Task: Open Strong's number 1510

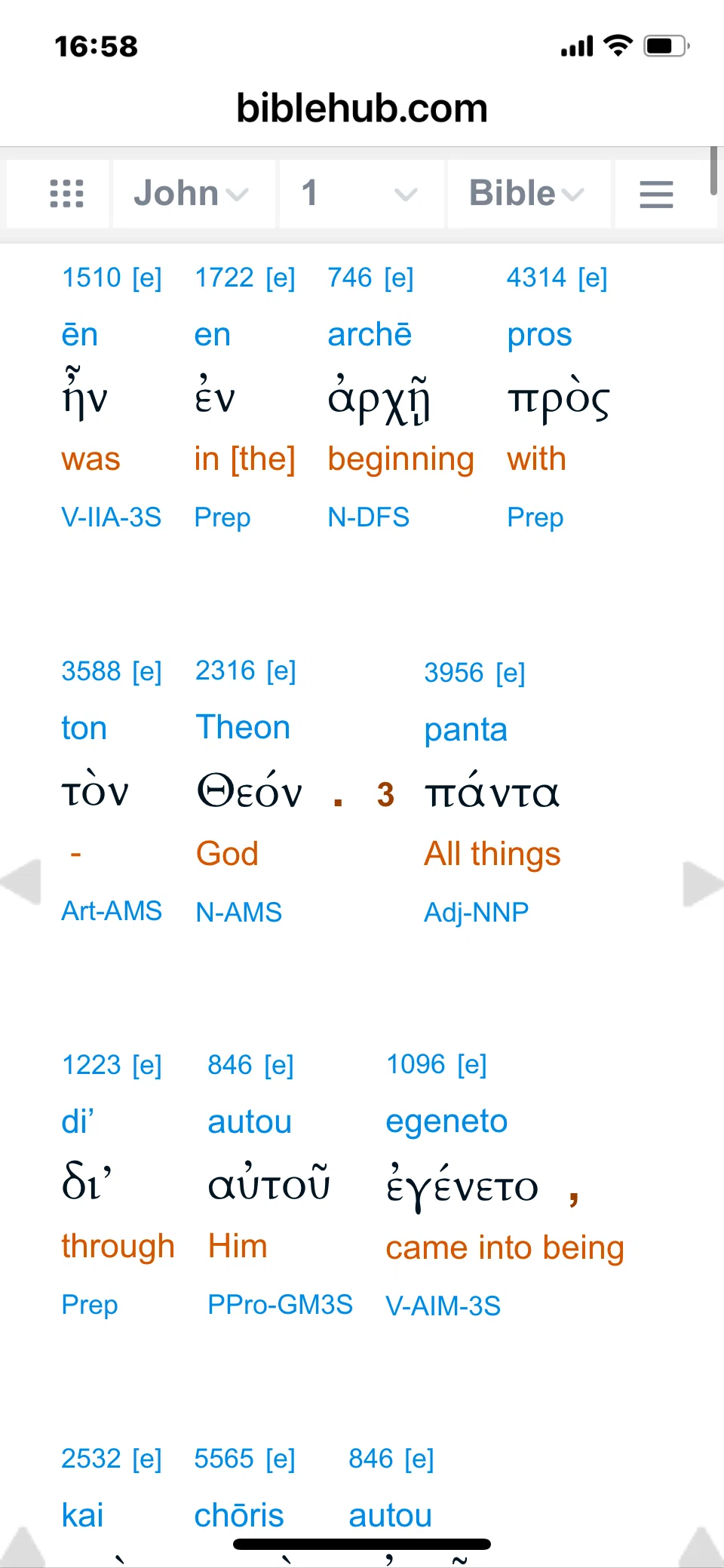Action: (x=91, y=278)
